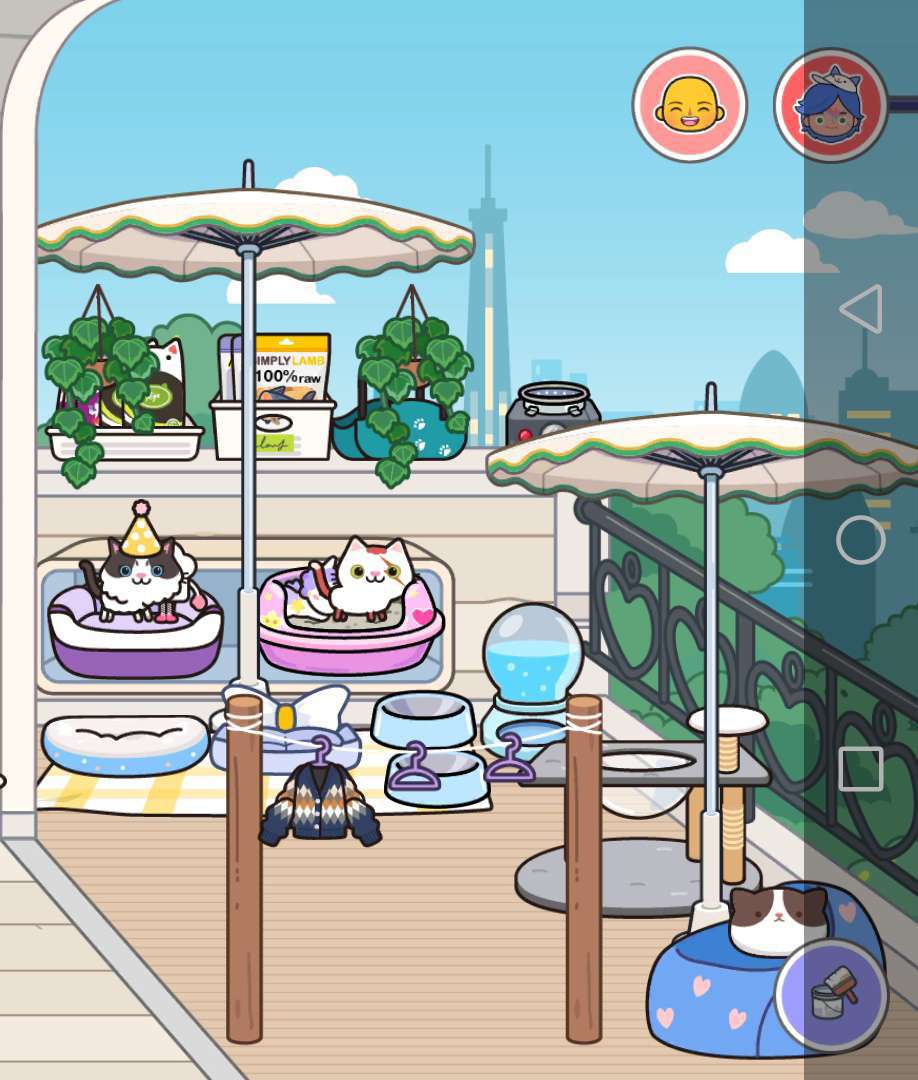Open the blue-haired character avatar button

(830, 104)
